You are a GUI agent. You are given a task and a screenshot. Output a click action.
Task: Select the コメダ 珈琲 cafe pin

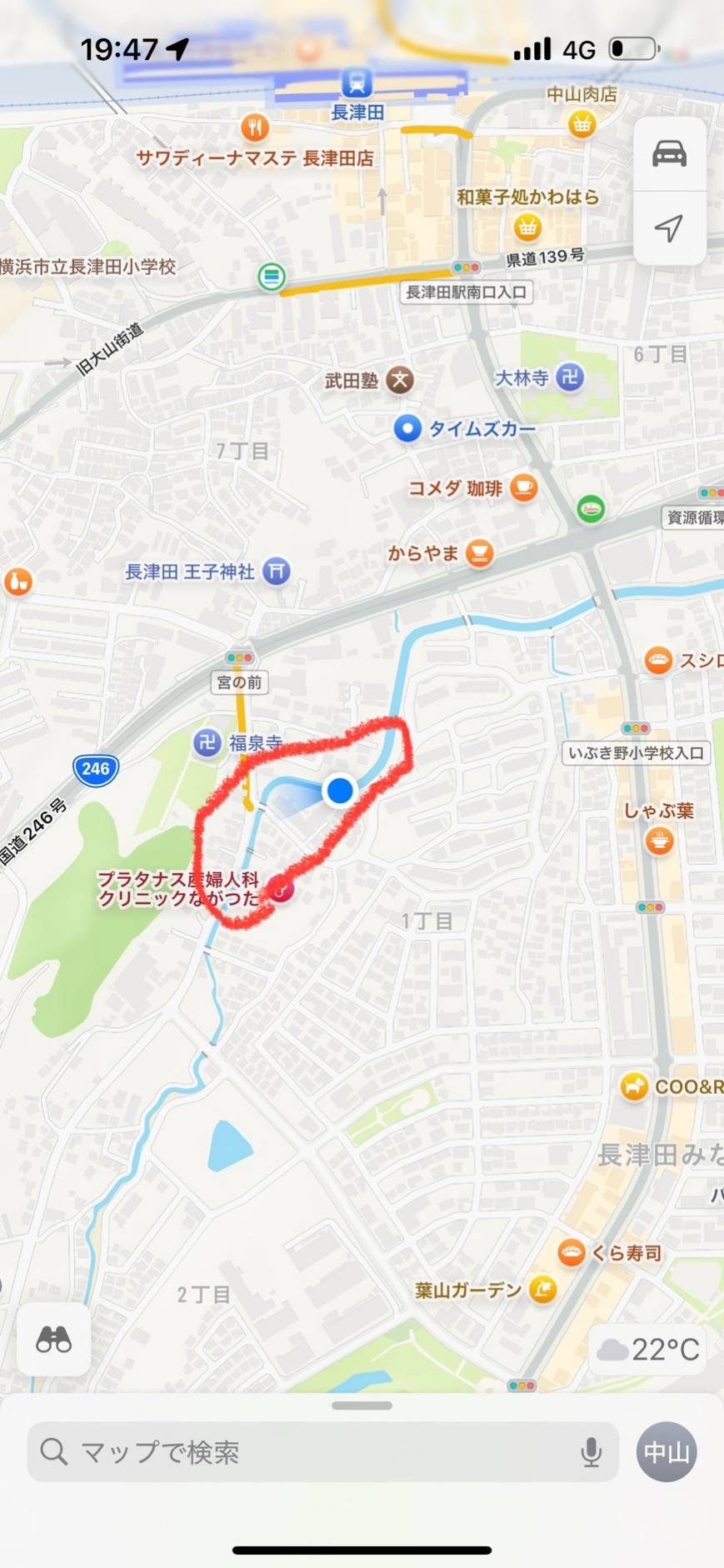pos(523,487)
